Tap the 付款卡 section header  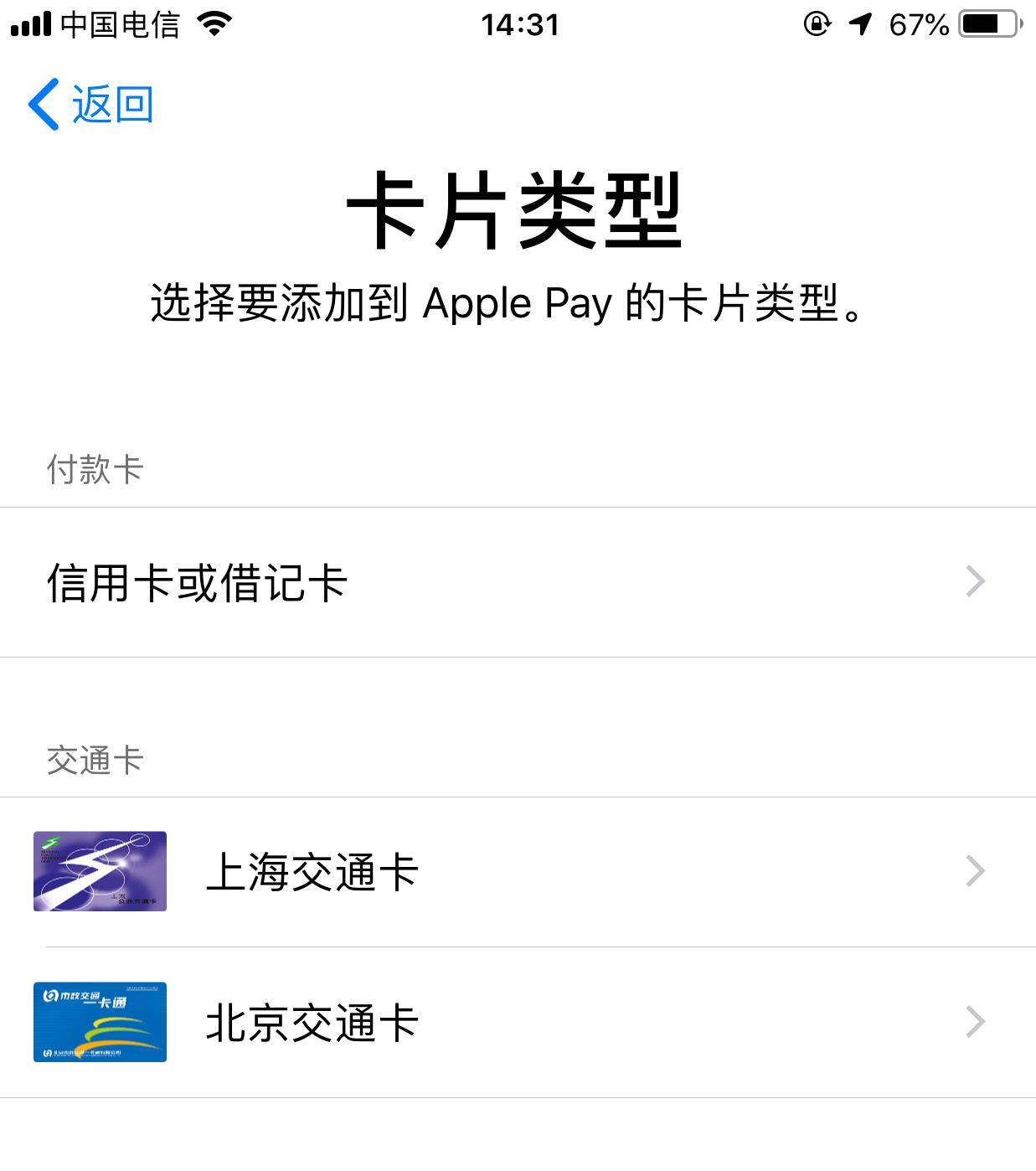coord(95,471)
